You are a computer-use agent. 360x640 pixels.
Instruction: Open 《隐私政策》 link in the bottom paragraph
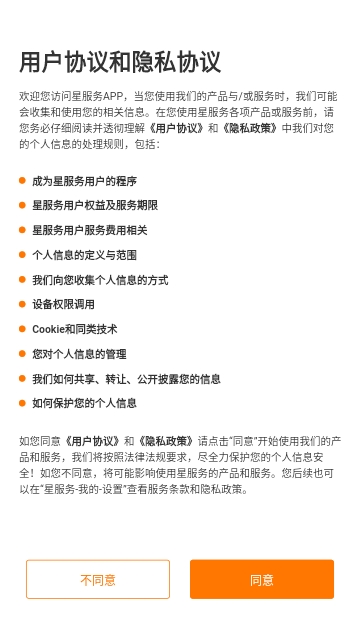[165, 442]
